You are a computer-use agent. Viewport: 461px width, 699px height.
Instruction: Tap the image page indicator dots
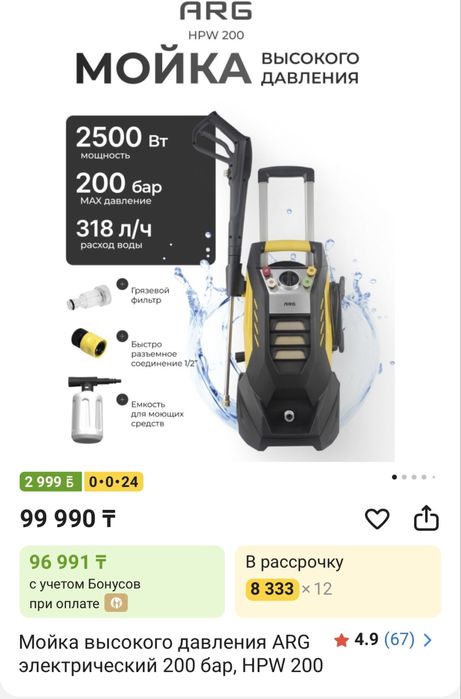click(414, 477)
